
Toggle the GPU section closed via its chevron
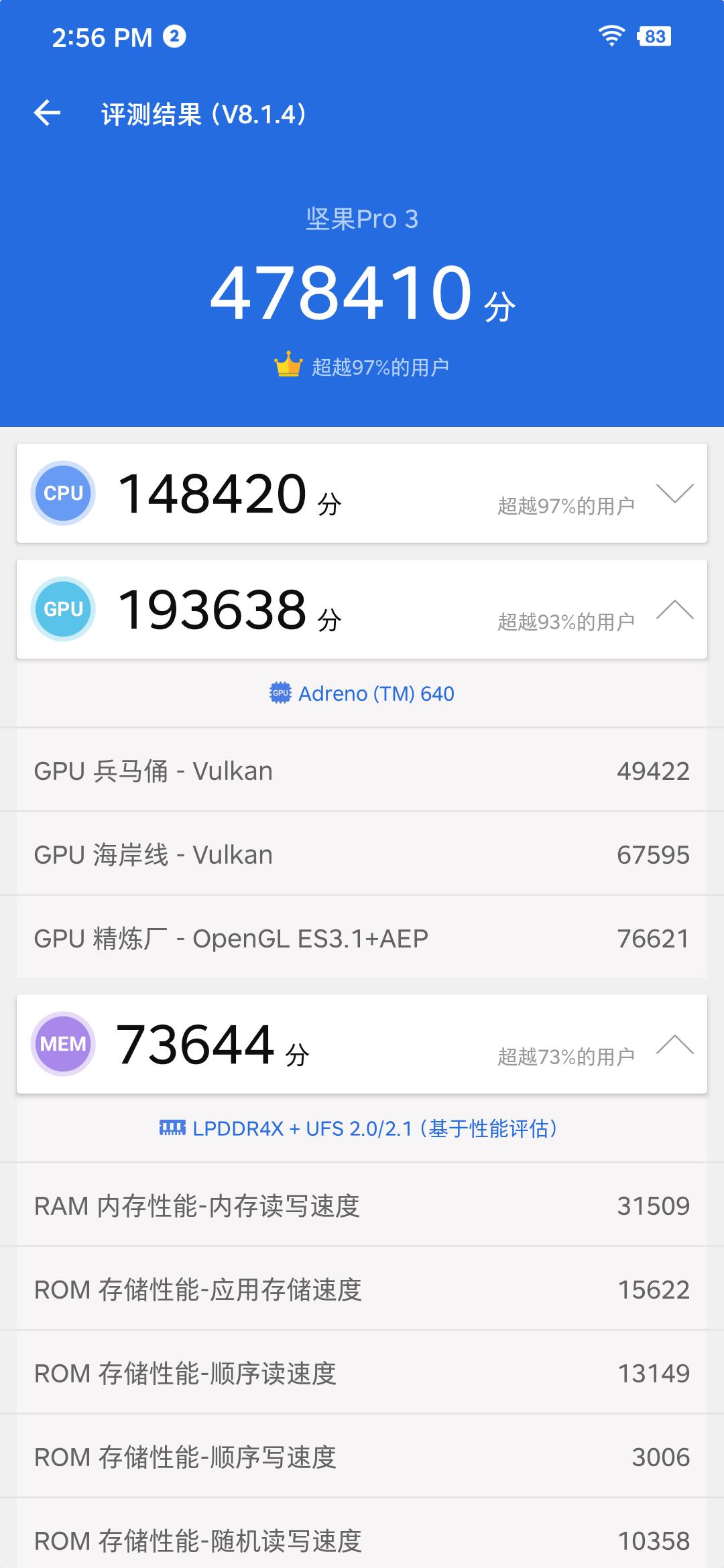point(676,608)
